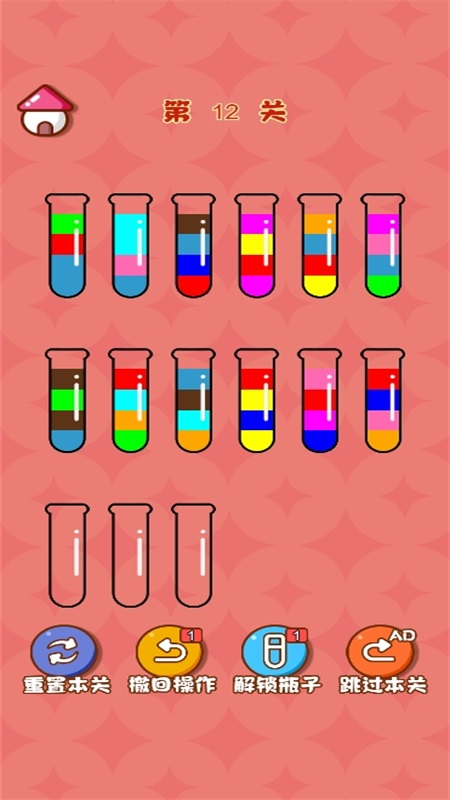Tap the tube with pink on top
The height and width of the screenshot is (800, 450).
[320, 401]
